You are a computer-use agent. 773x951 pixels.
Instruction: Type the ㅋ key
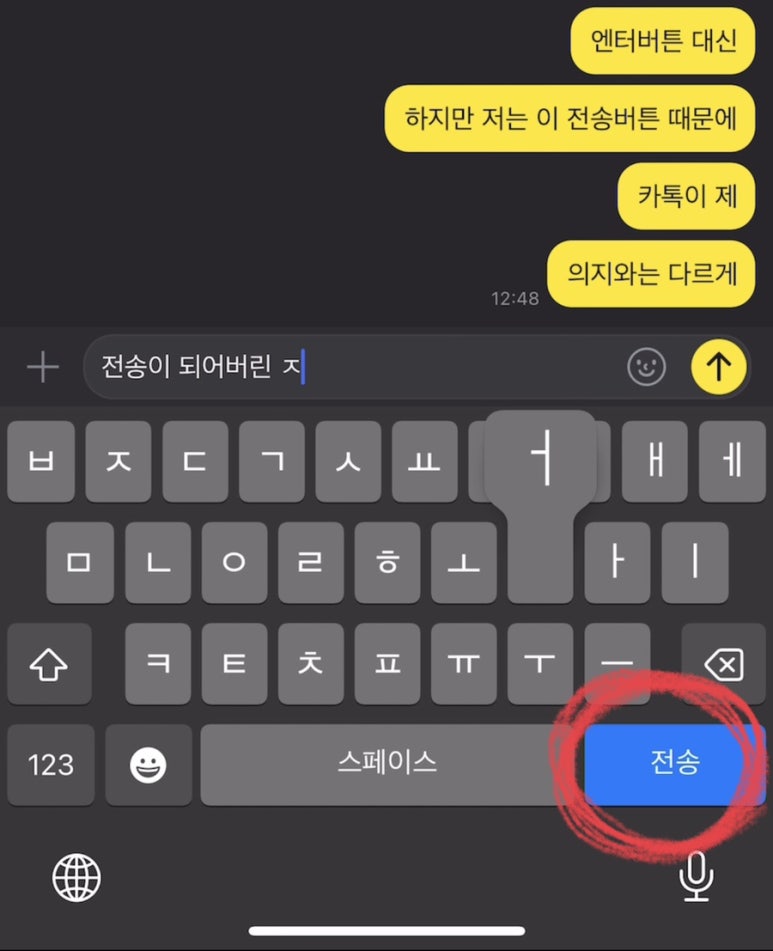[157, 664]
